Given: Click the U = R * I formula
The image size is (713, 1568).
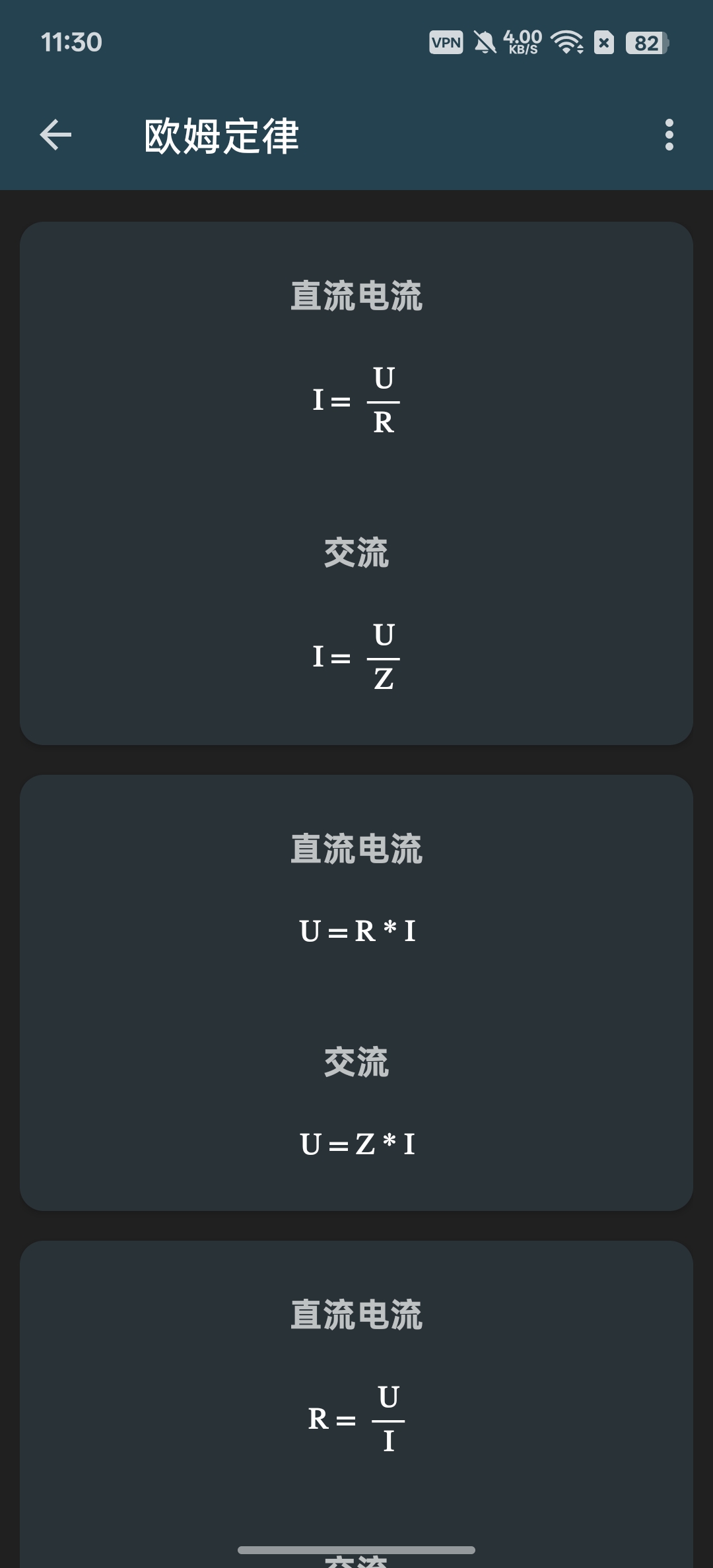Looking at the screenshot, I should click(356, 932).
